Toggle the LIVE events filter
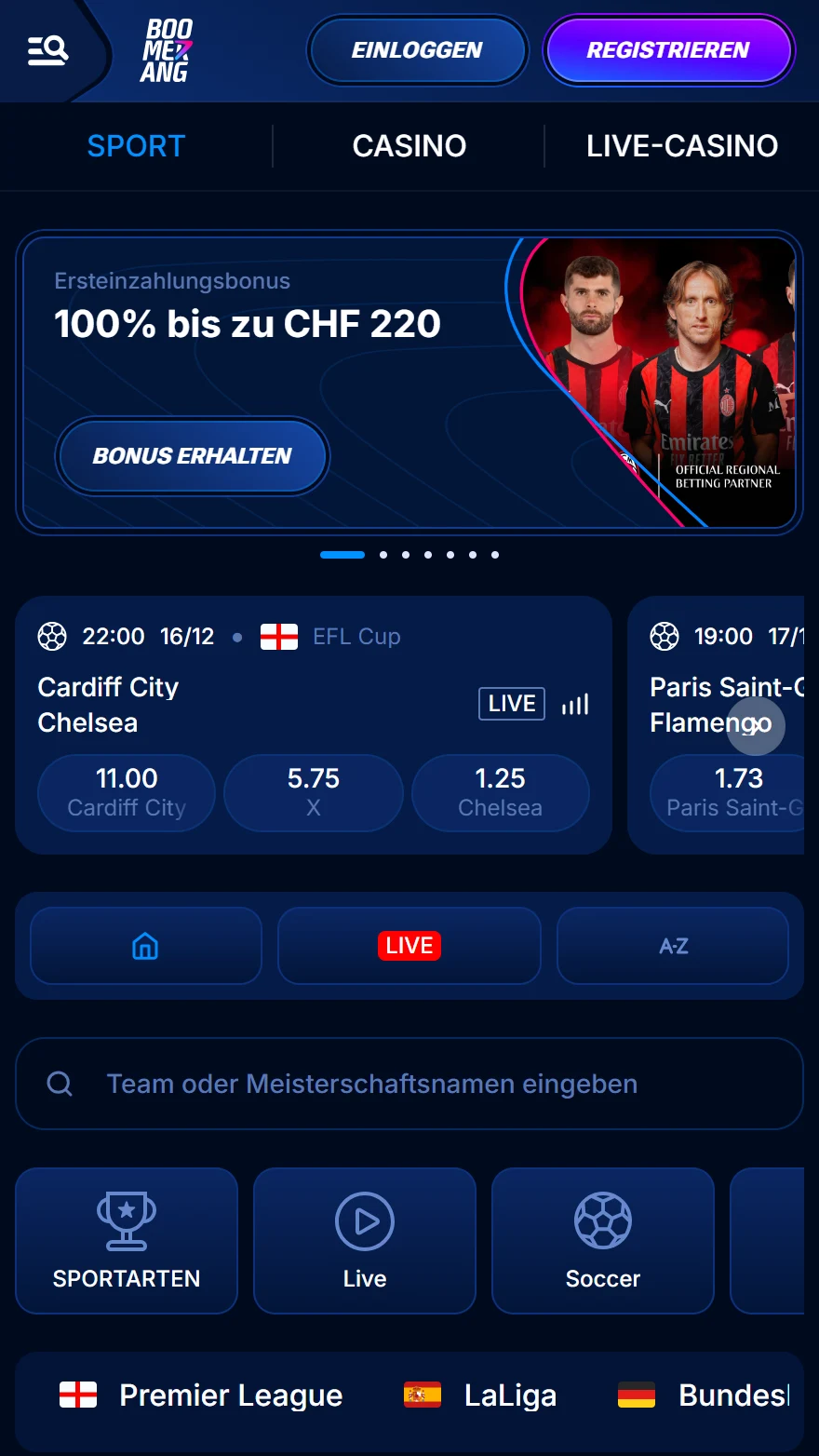 pyautogui.click(x=409, y=946)
